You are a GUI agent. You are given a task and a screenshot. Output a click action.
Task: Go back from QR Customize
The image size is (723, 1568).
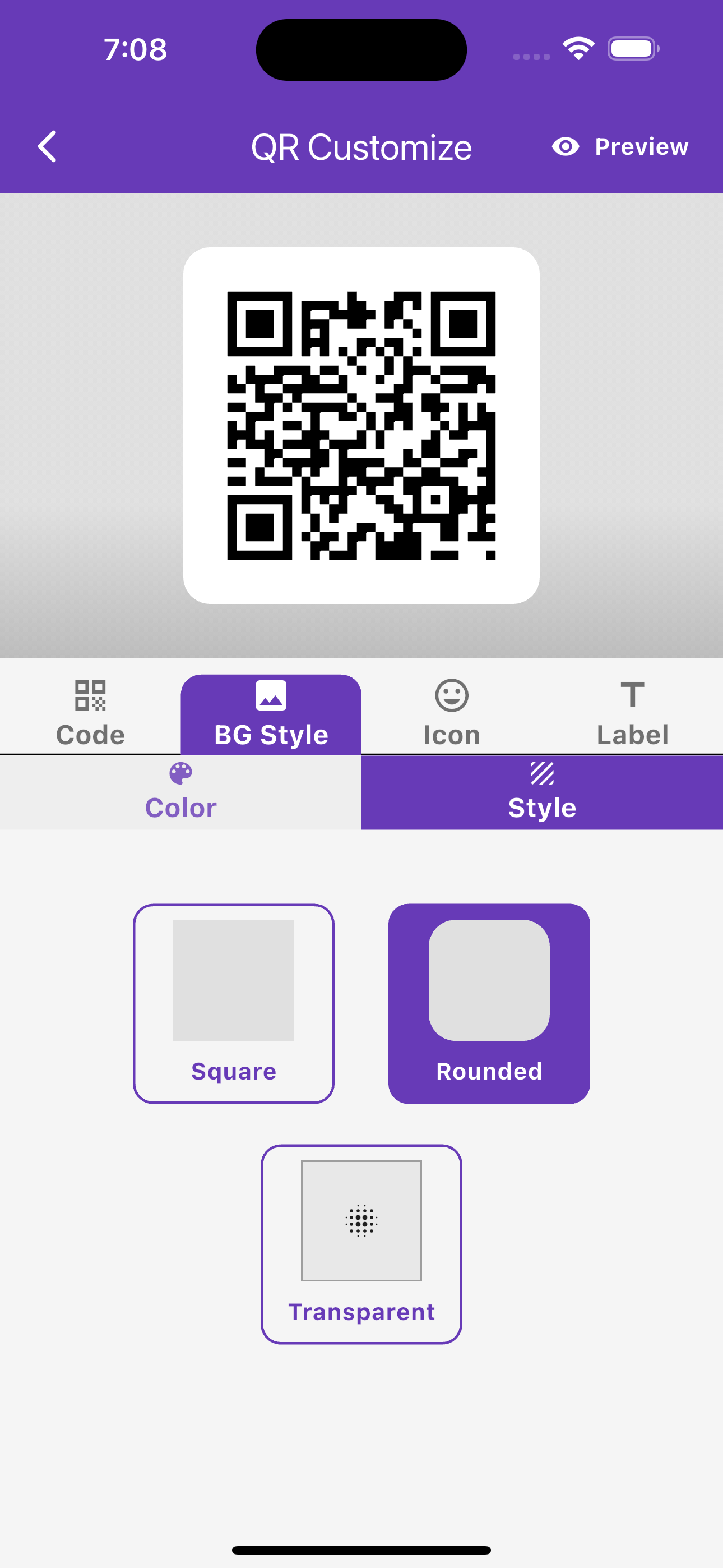pos(48,147)
